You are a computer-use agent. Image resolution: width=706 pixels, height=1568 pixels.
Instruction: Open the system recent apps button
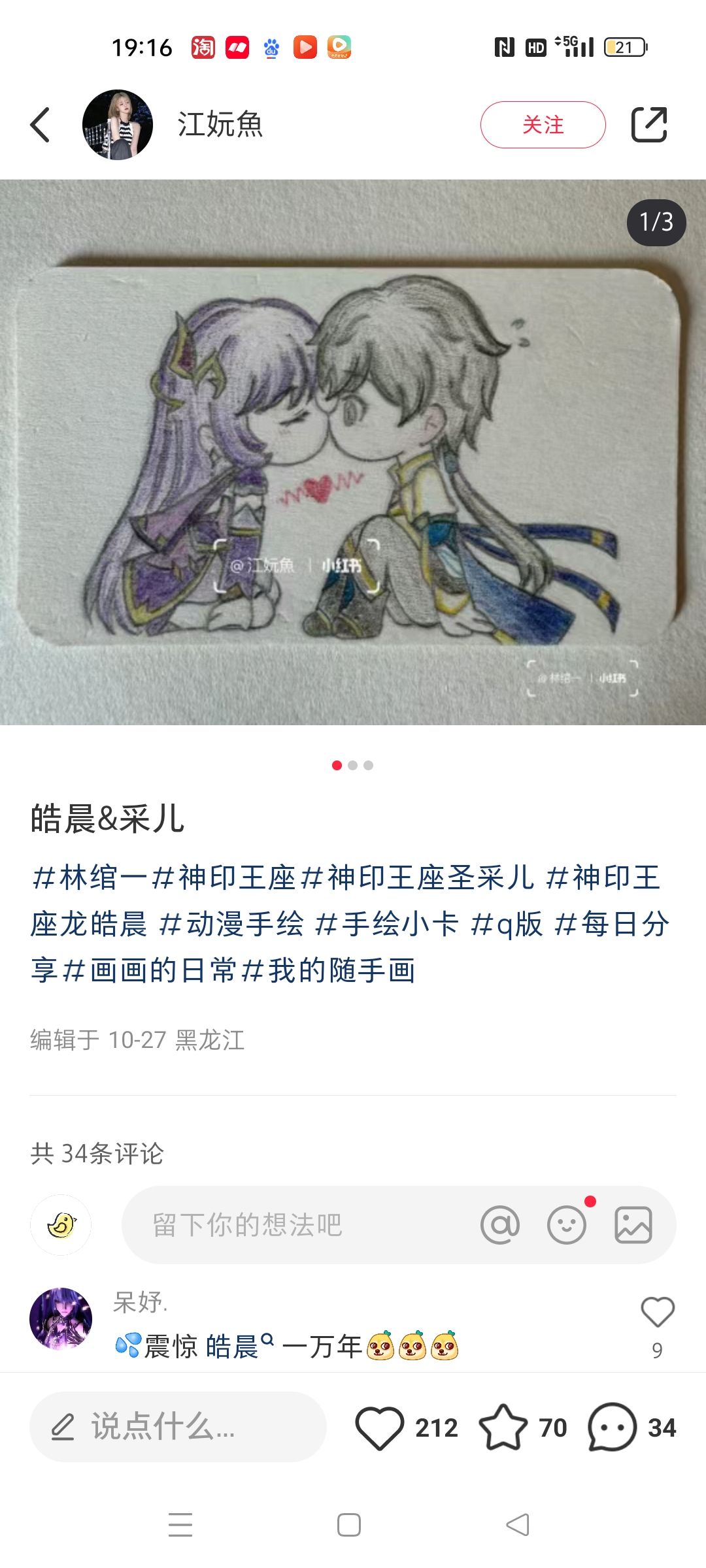[x=180, y=1524]
